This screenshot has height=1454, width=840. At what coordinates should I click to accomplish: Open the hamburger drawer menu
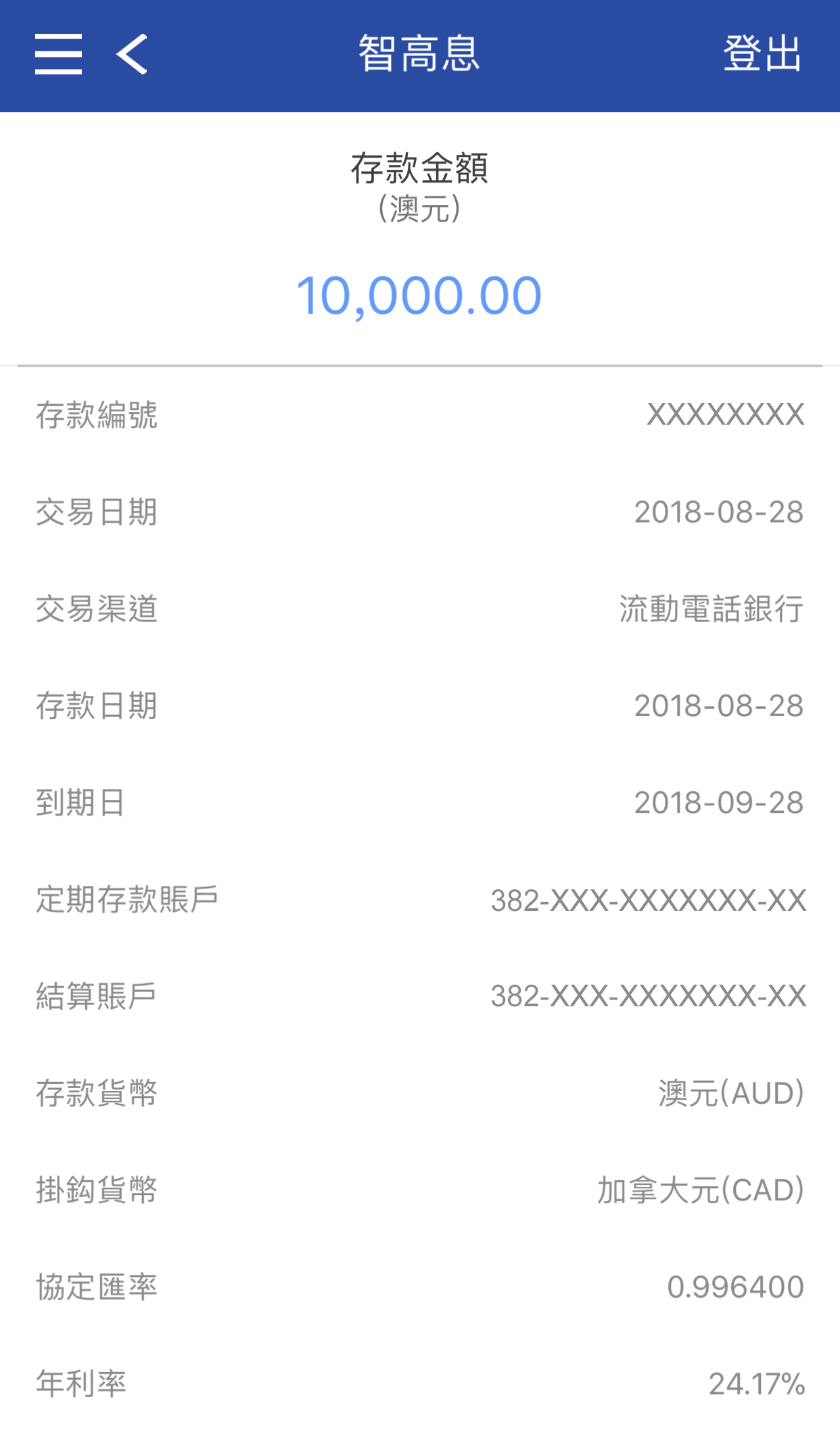(x=59, y=54)
